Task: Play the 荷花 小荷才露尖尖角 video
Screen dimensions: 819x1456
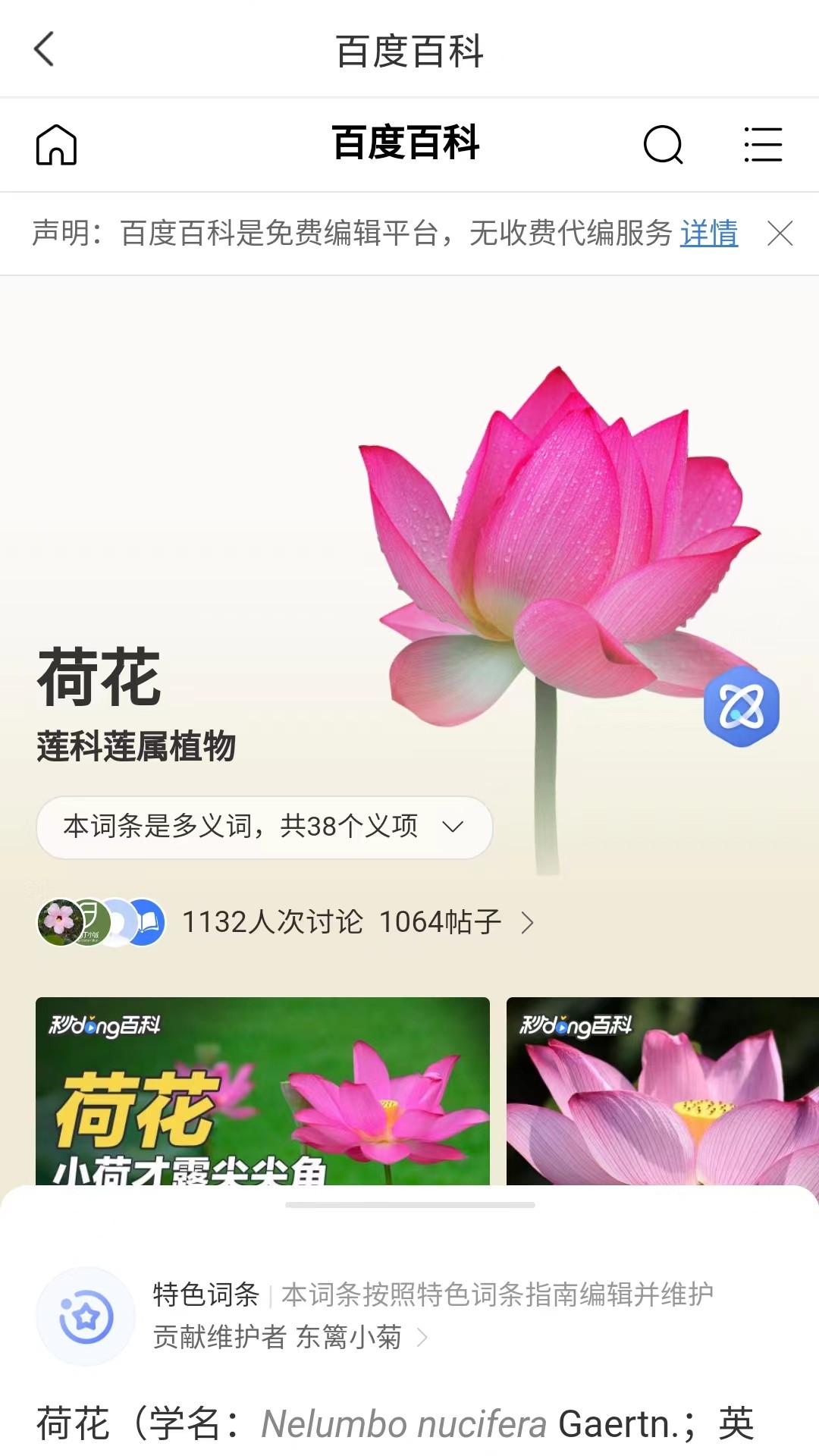Action: click(262, 1090)
